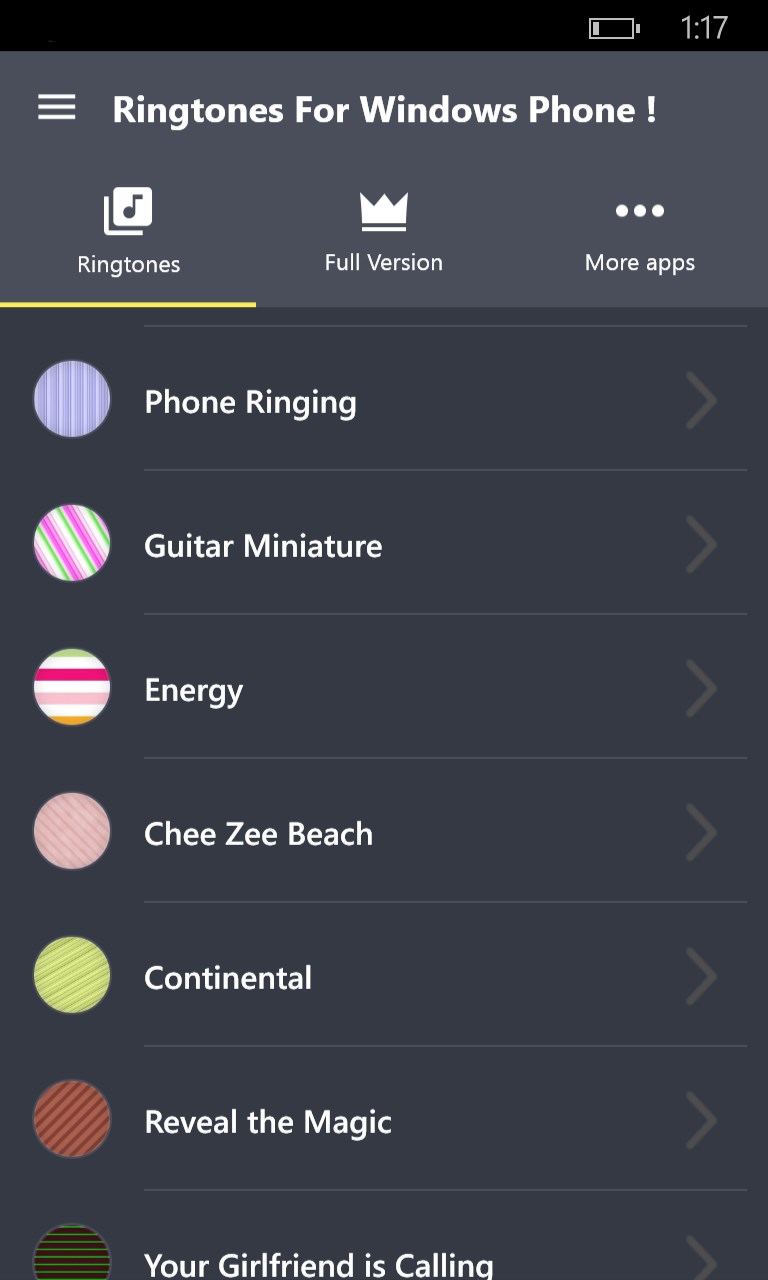The image size is (768, 1280).
Task: Open the hamburger drawer menu
Action: click(57, 108)
